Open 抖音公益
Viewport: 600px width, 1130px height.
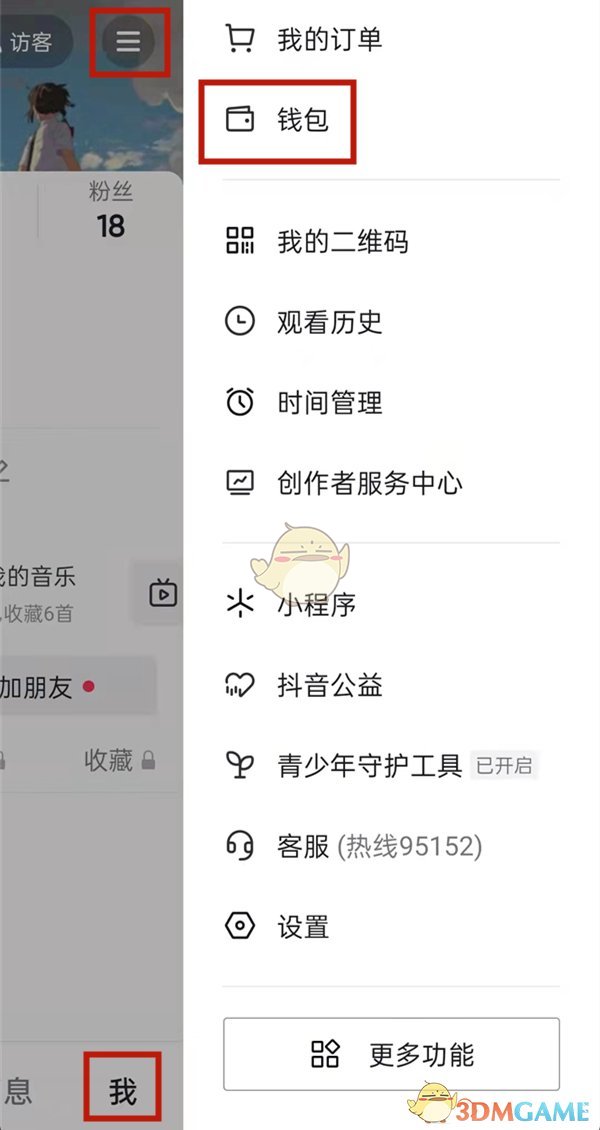[x=329, y=685]
